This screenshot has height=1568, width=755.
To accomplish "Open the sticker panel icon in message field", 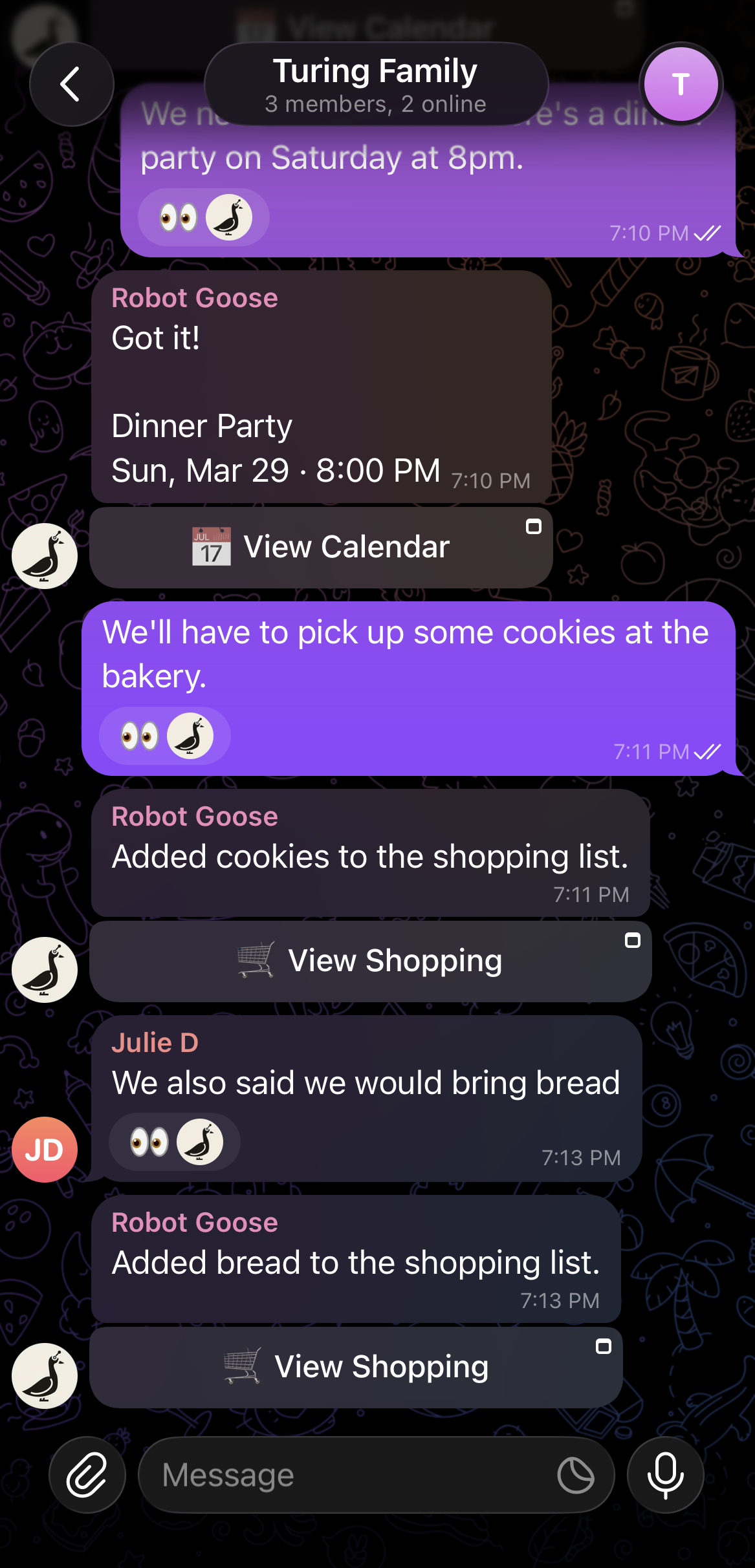I will (575, 1475).
